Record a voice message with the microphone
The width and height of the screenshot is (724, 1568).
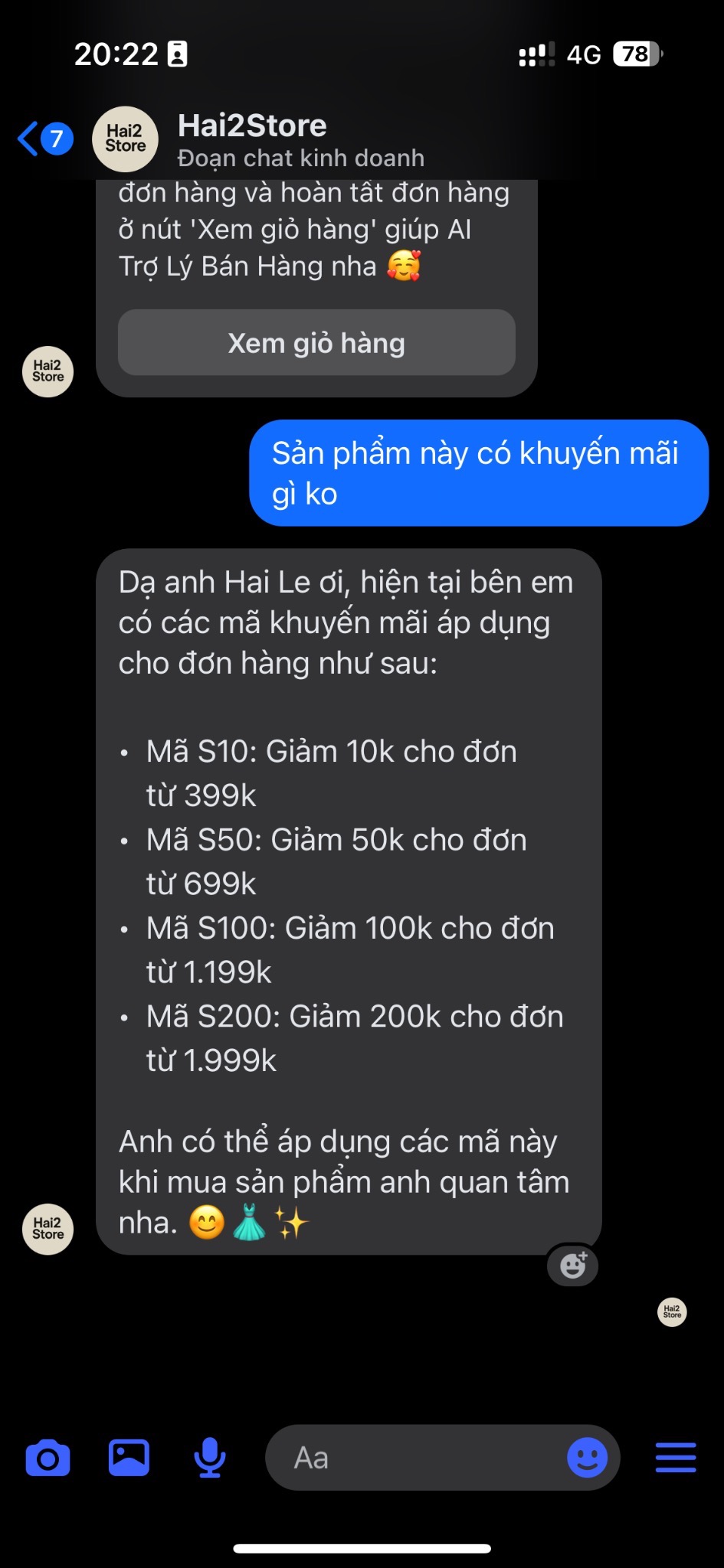tap(209, 1458)
